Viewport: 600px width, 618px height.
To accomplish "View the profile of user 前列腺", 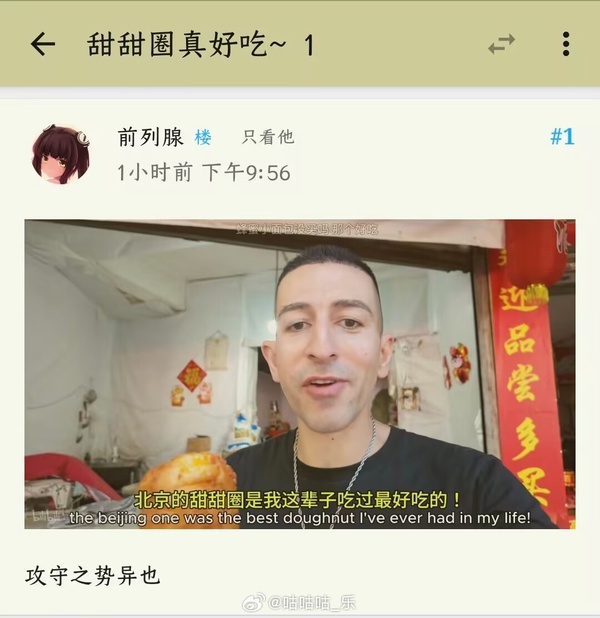I will 147,137.
